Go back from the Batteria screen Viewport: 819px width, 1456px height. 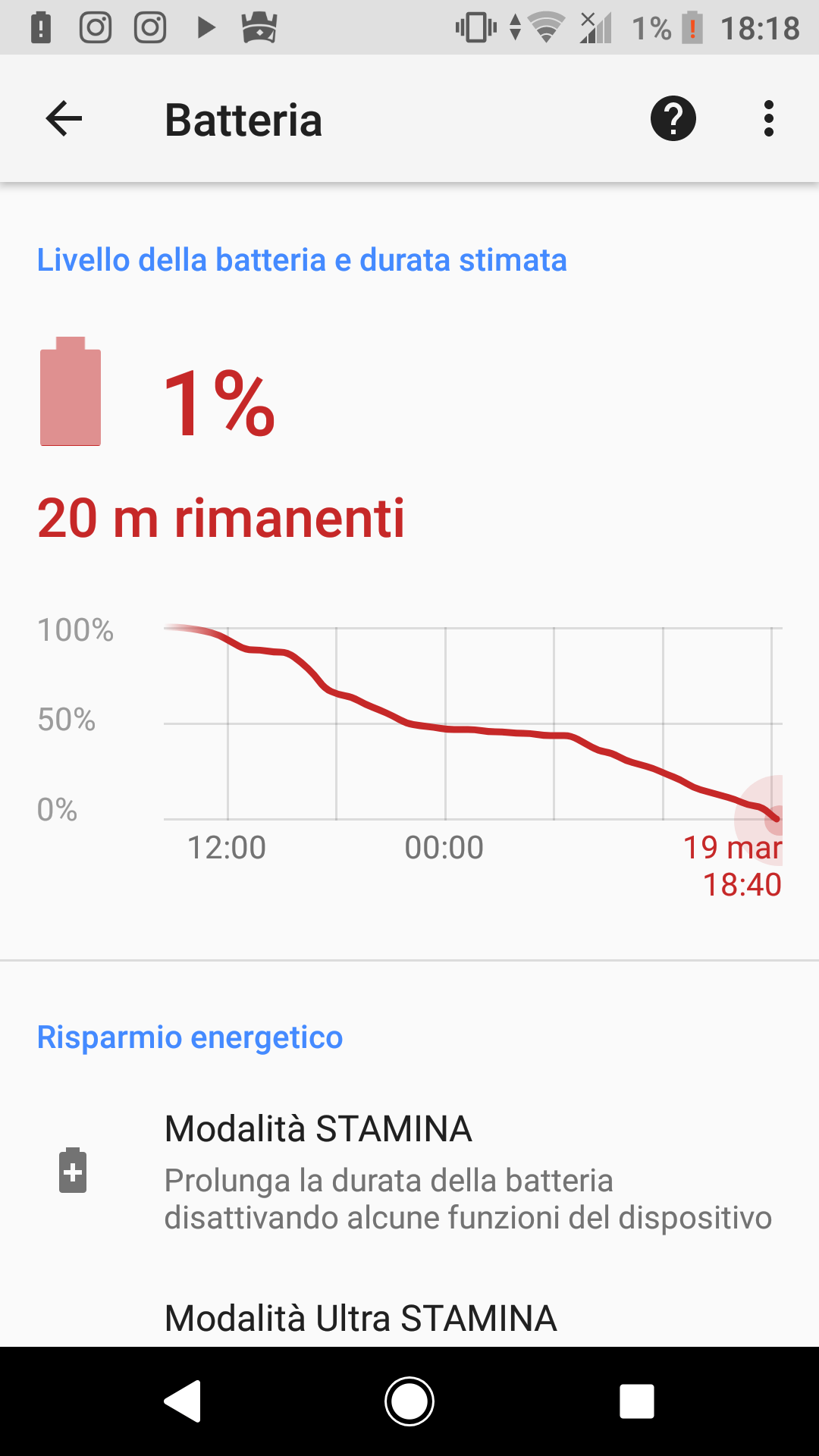(64, 118)
